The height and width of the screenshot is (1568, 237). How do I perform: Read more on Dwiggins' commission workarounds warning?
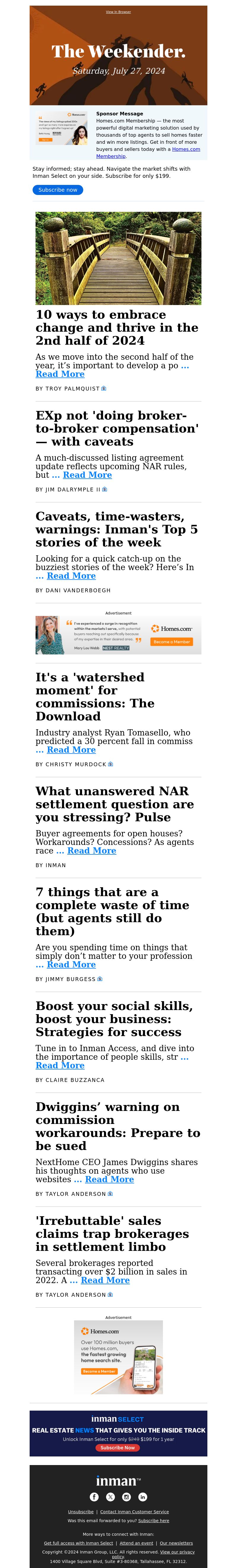[x=109, y=1180]
